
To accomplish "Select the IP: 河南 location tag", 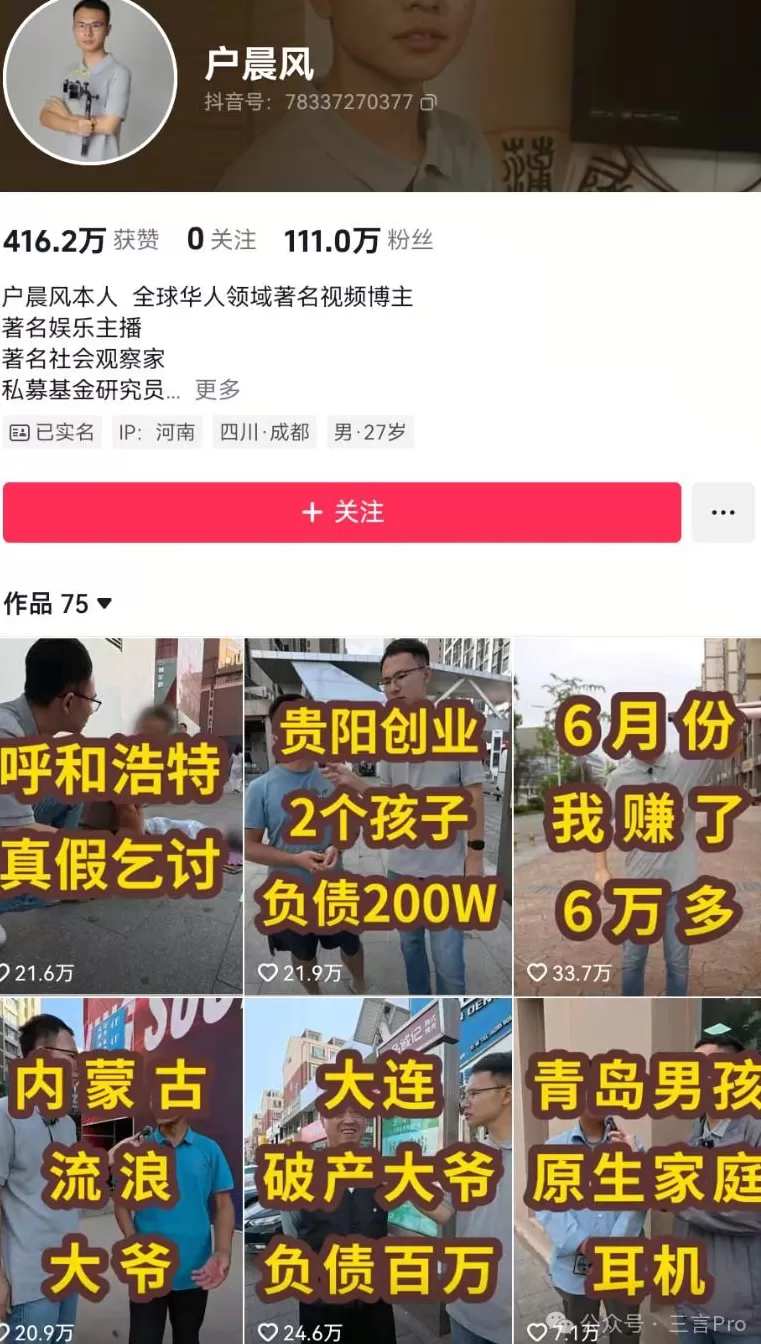I will [x=158, y=432].
